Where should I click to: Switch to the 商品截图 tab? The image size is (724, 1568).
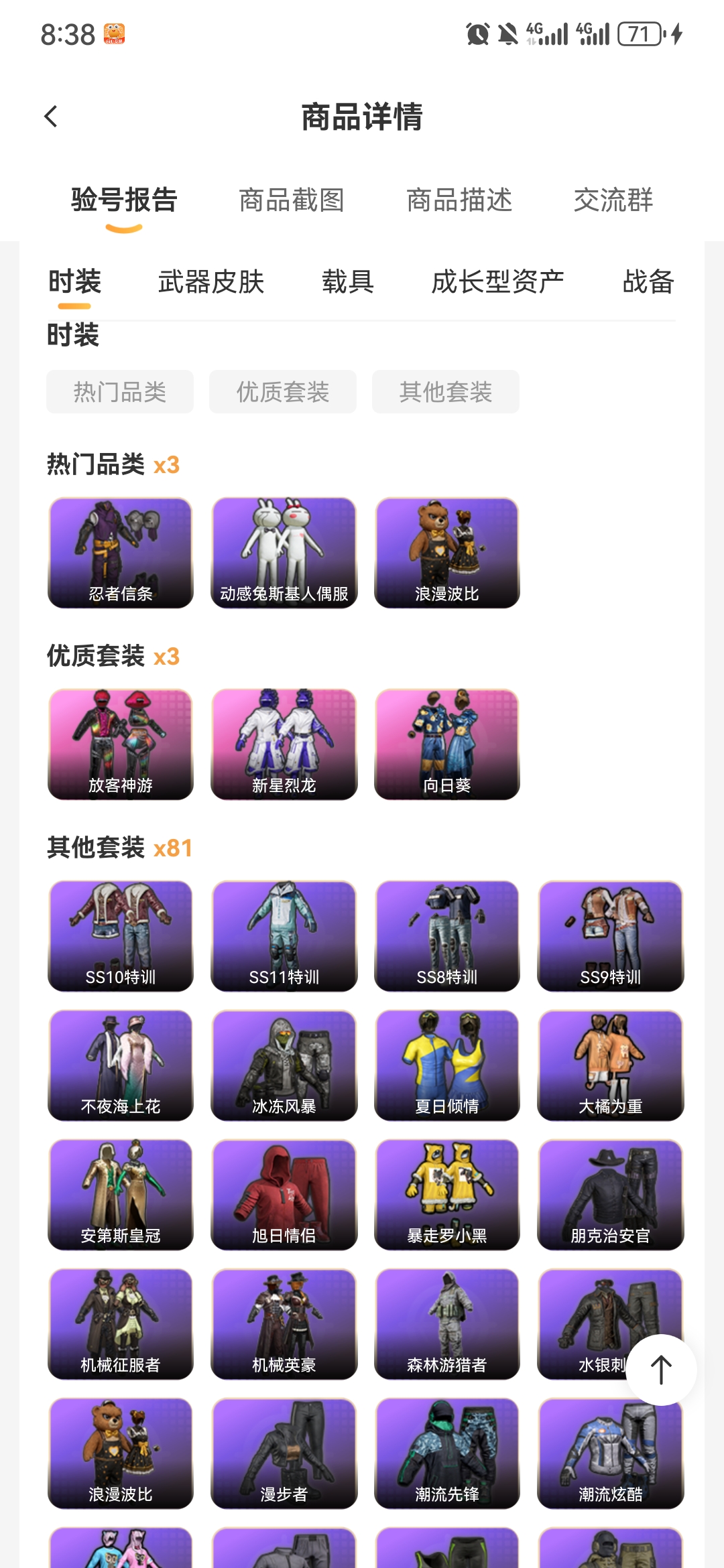tap(292, 200)
